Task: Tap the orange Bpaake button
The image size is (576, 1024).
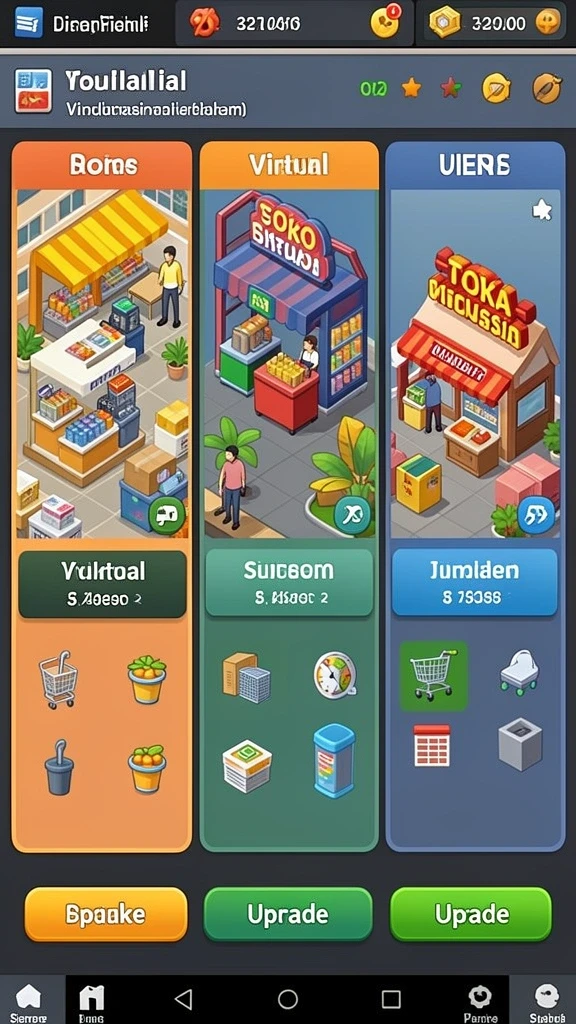Action: (x=106, y=914)
